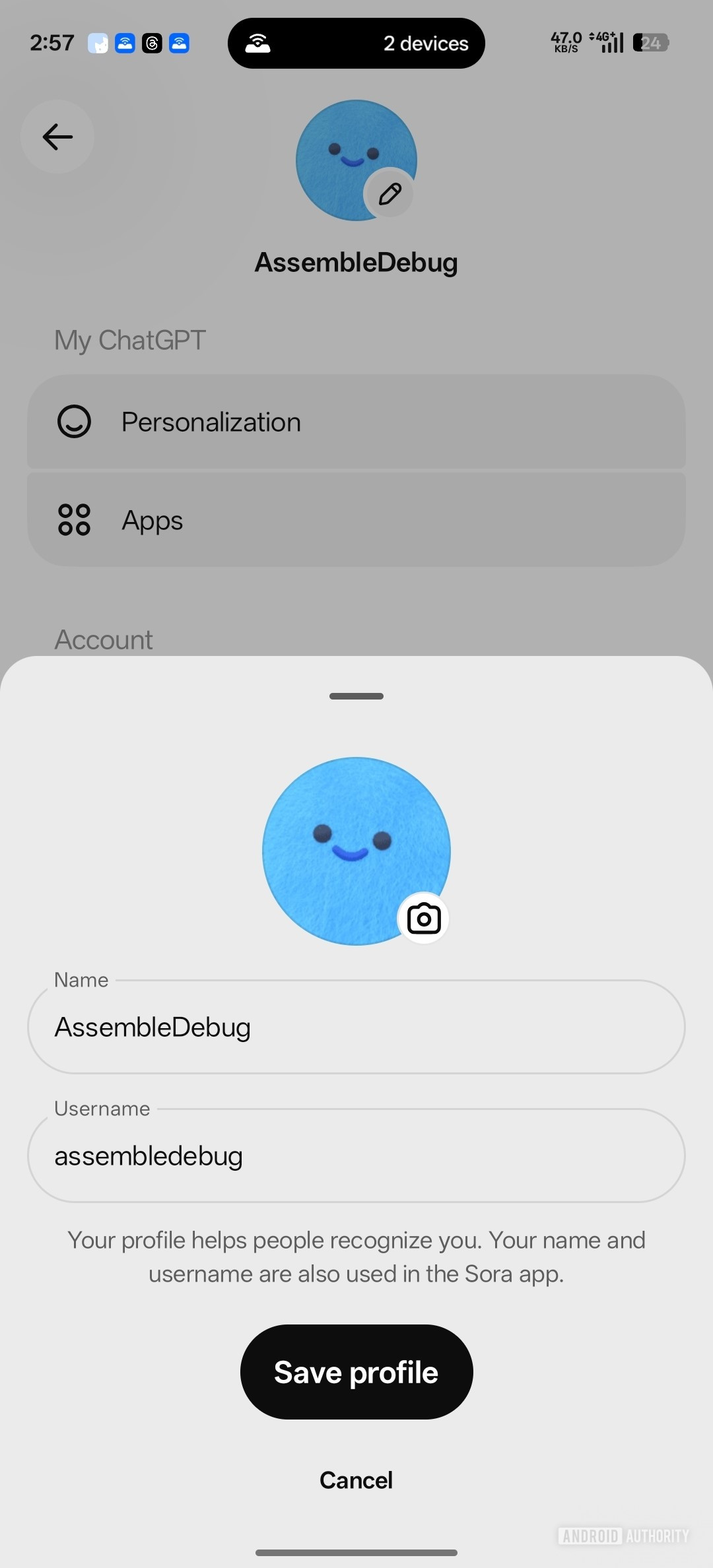Tap the Wi-Fi icon in the devices pill
This screenshot has height=1568, width=713.
tap(259, 42)
